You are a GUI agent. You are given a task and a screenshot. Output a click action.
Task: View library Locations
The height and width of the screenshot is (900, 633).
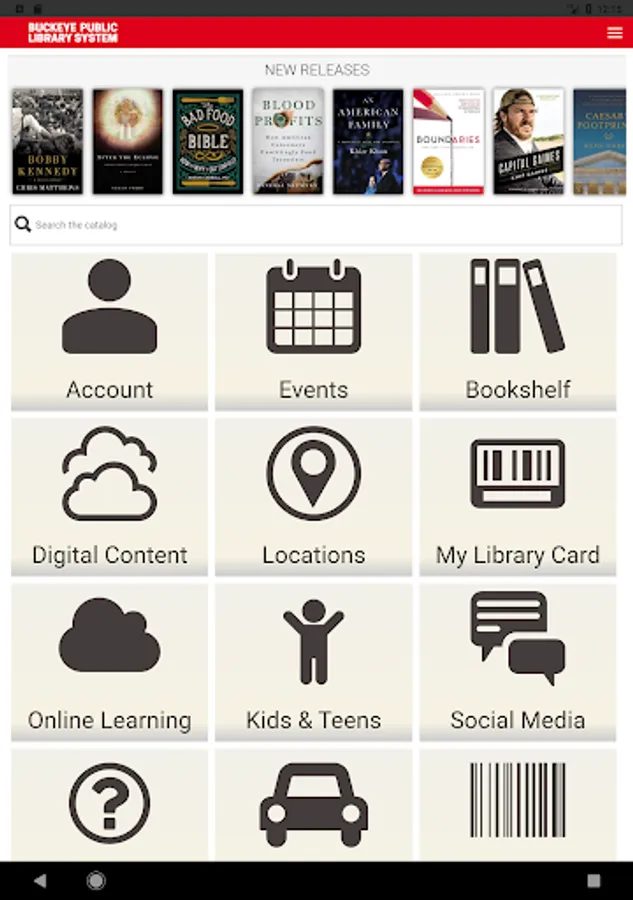click(313, 497)
